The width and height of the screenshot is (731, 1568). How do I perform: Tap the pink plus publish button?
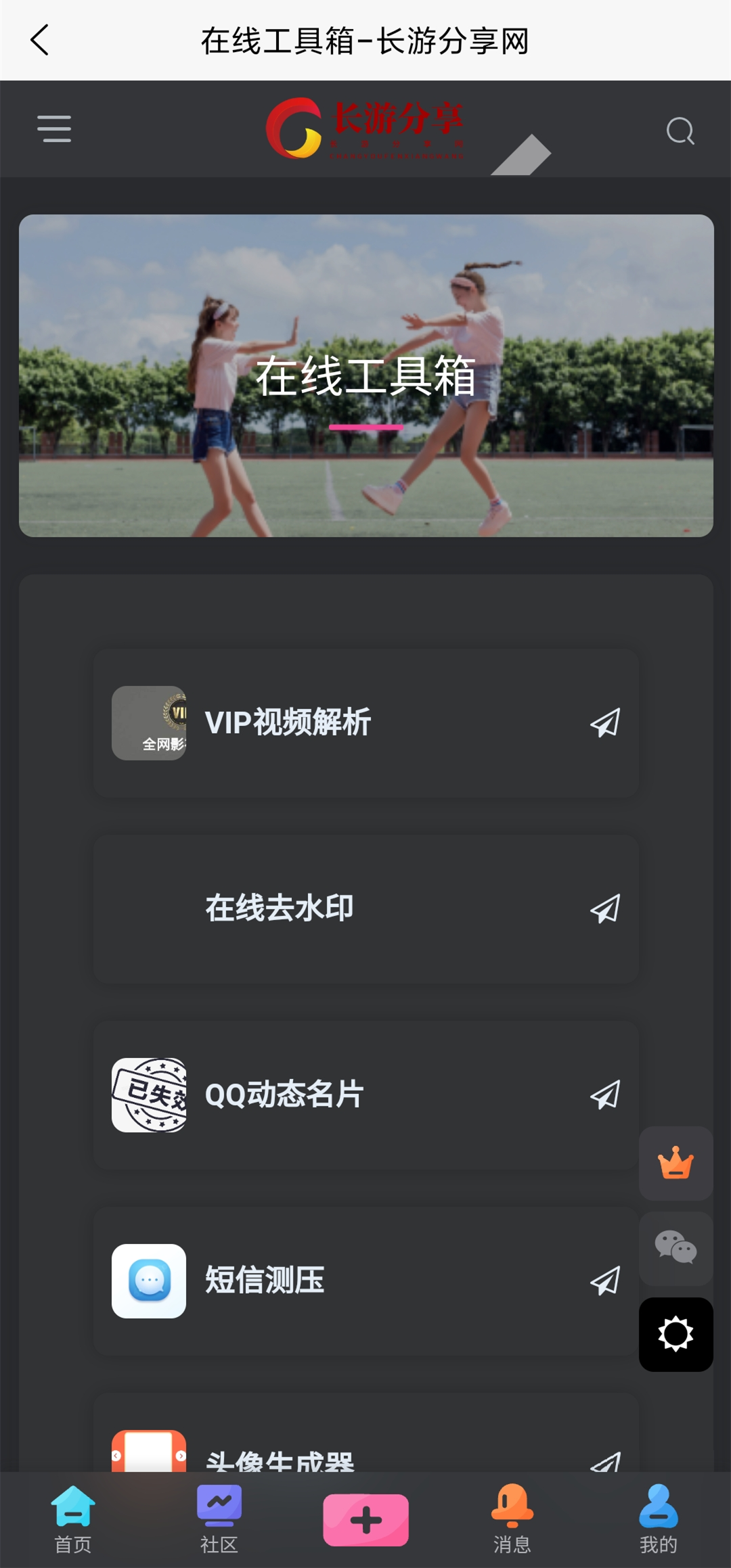[365, 1519]
